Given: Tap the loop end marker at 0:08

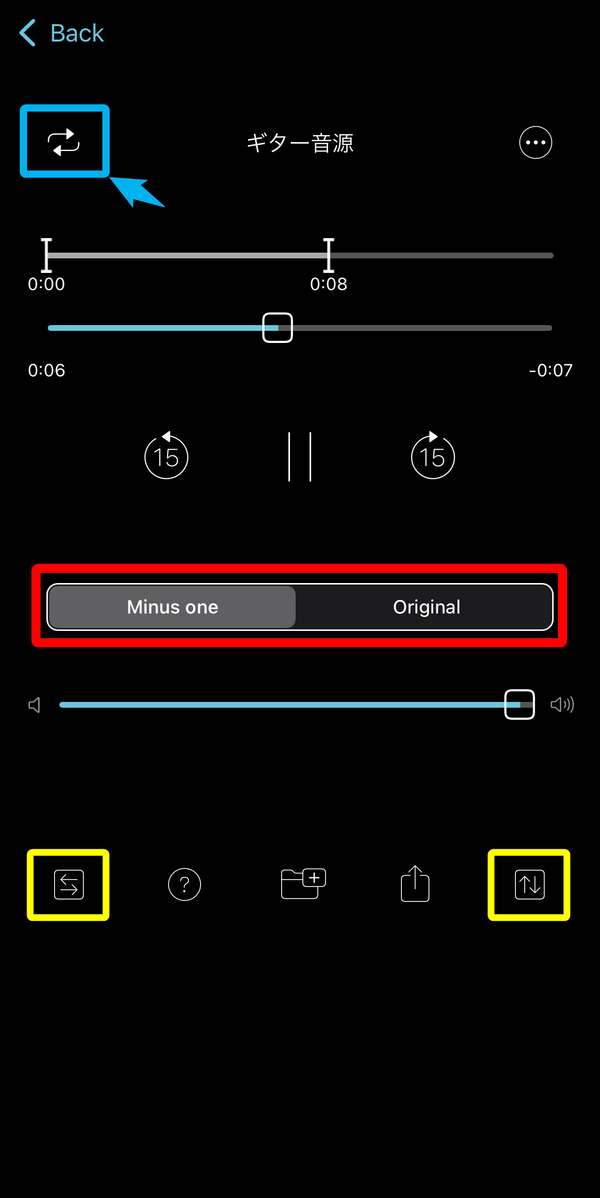Looking at the screenshot, I should (329, 255).
